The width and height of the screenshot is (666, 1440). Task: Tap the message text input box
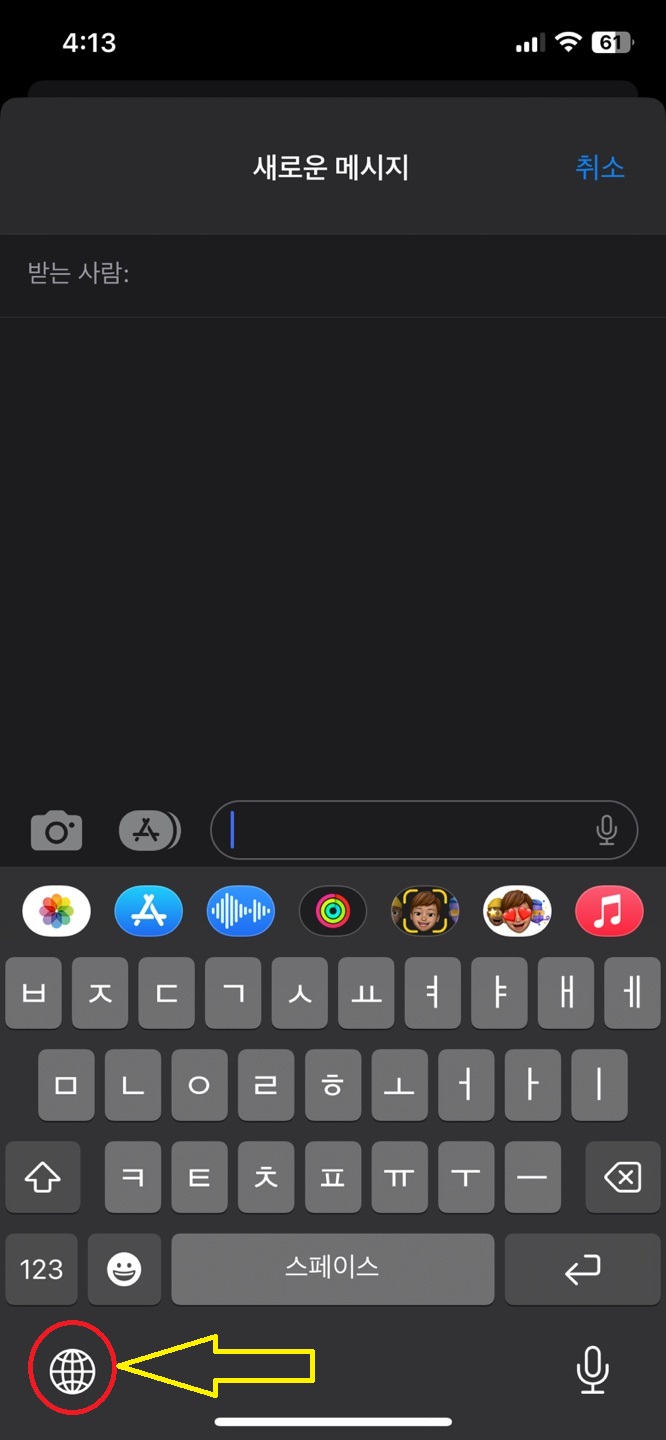pyautogui.click(x=424, y=830)
